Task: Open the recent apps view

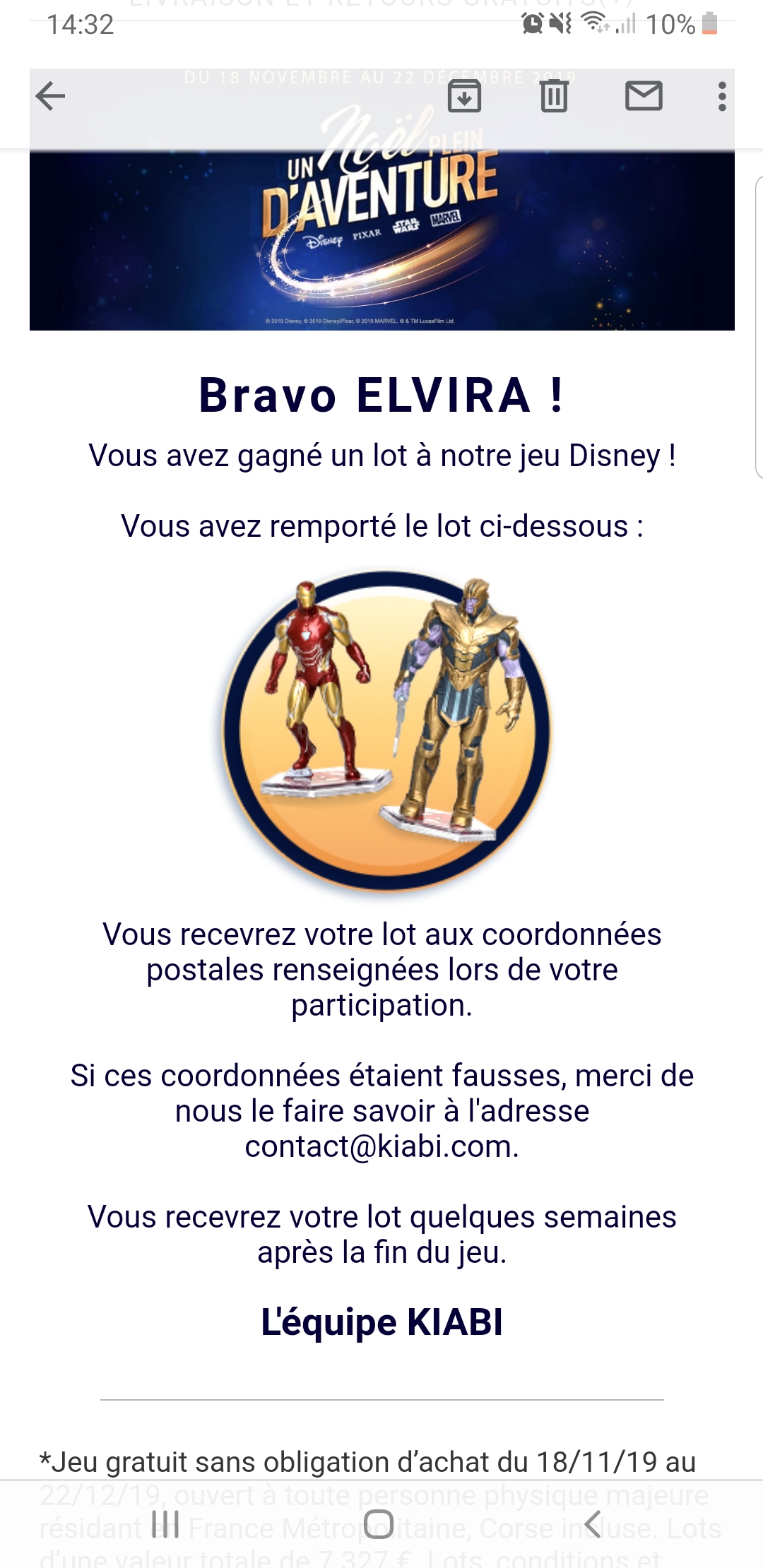Action: coord(165,1524)
